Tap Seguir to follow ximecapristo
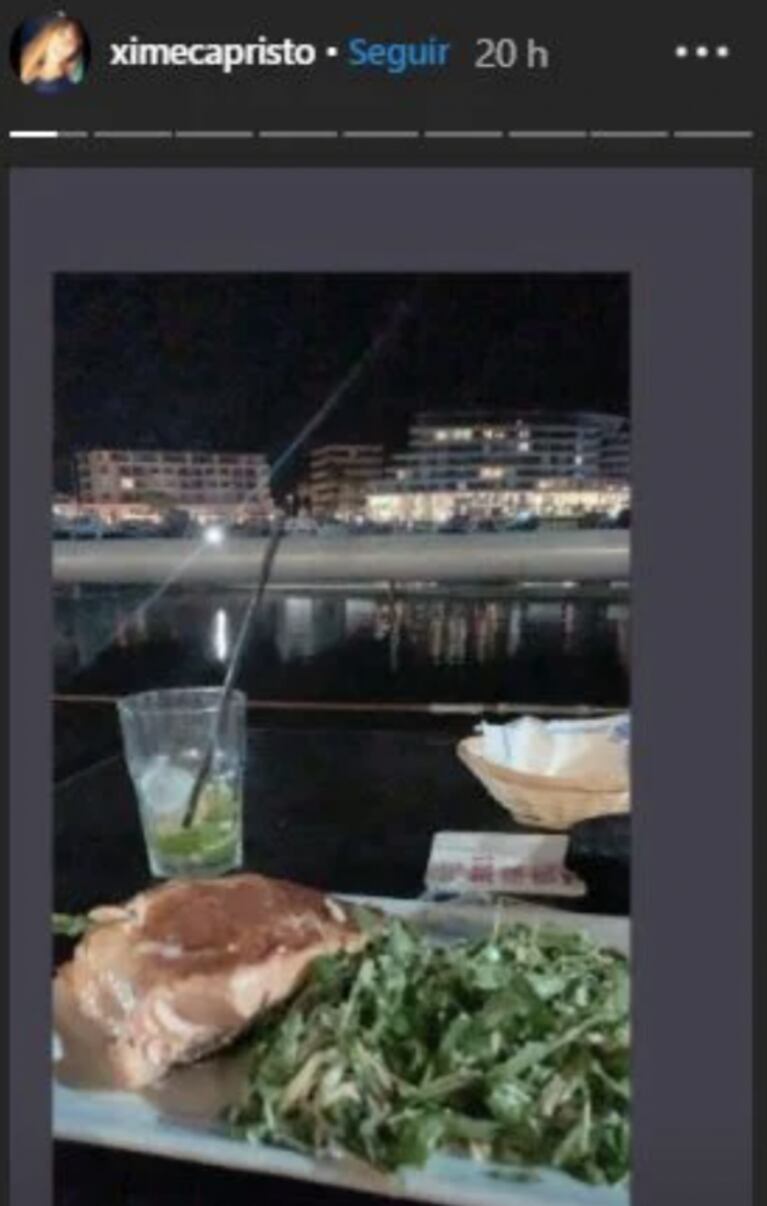This screenshot has width=767, height=1206. 398,53
